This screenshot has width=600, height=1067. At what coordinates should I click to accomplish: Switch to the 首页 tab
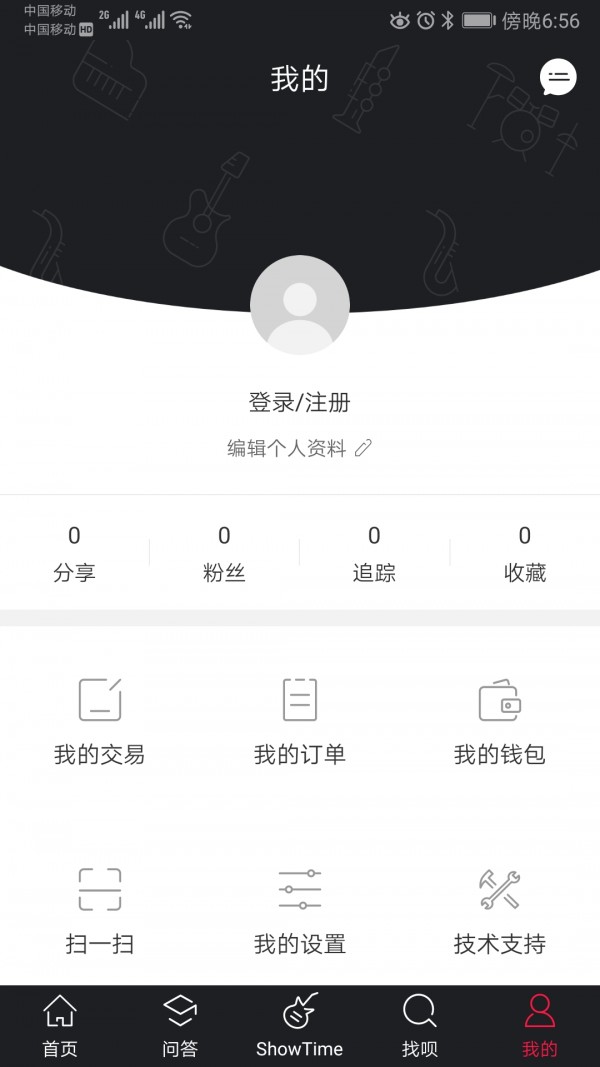(60, 1026)
